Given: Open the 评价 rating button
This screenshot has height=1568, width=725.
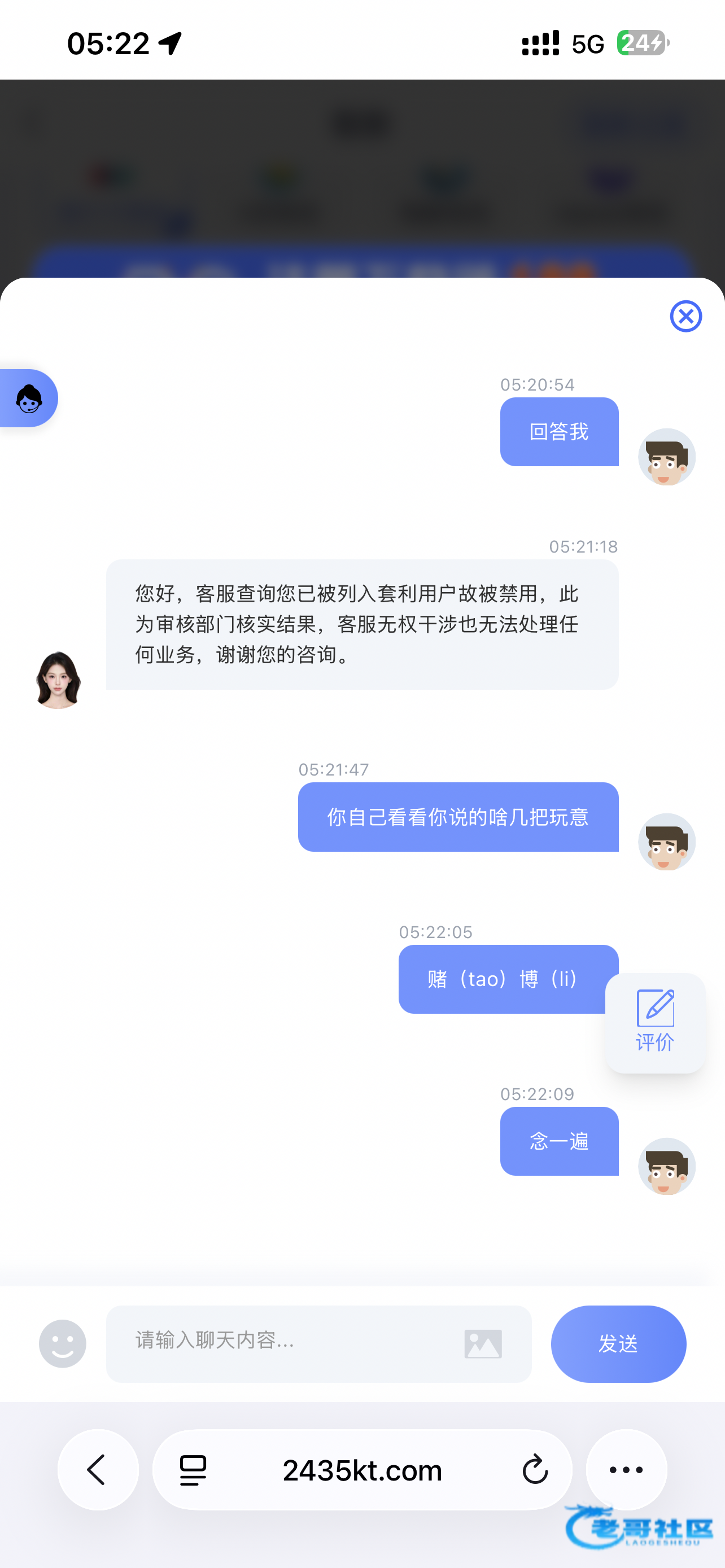Looking at the screenshot, I should click(655, 1023).
